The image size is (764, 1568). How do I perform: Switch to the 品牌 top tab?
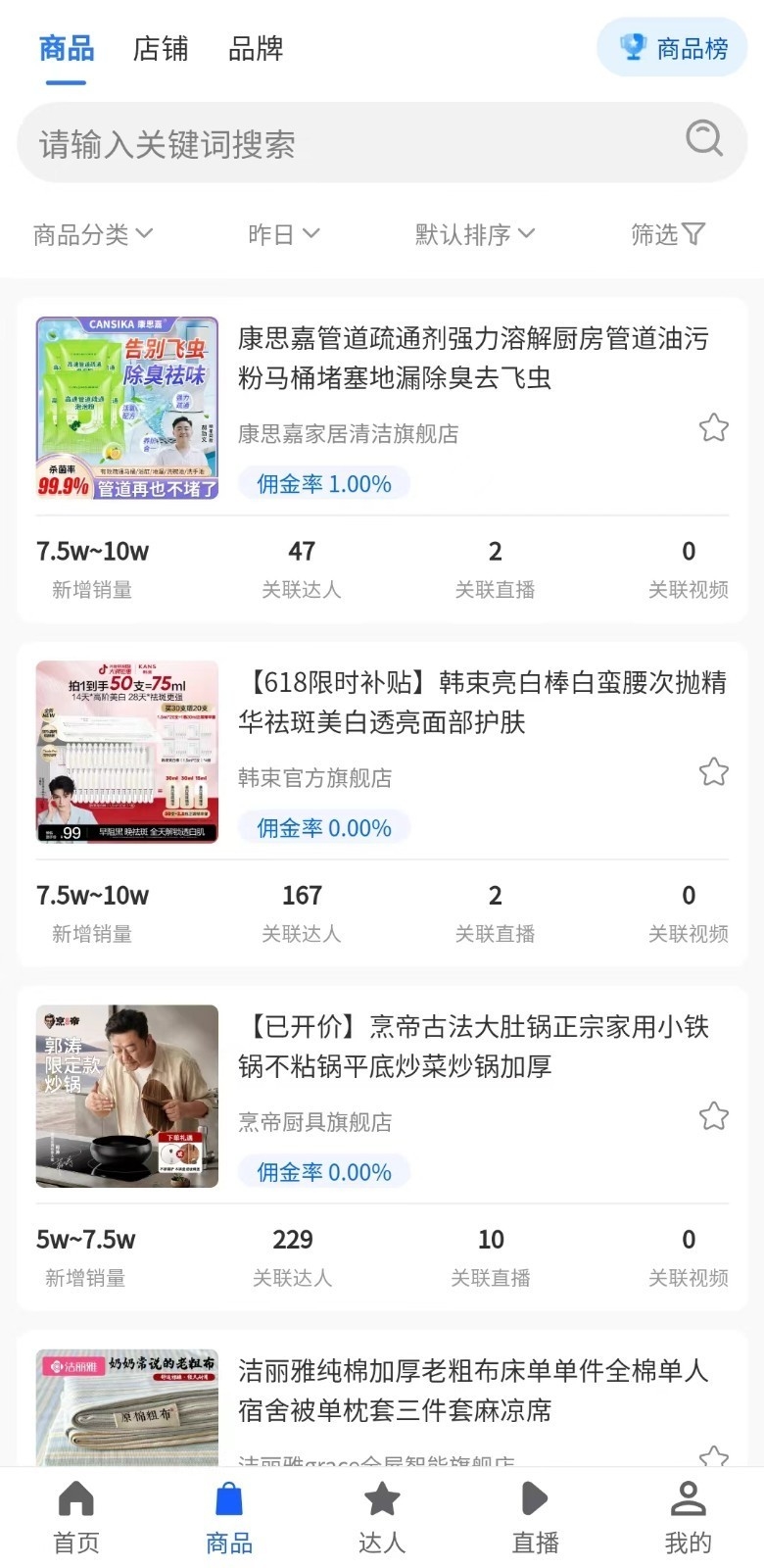click(256, 48)
